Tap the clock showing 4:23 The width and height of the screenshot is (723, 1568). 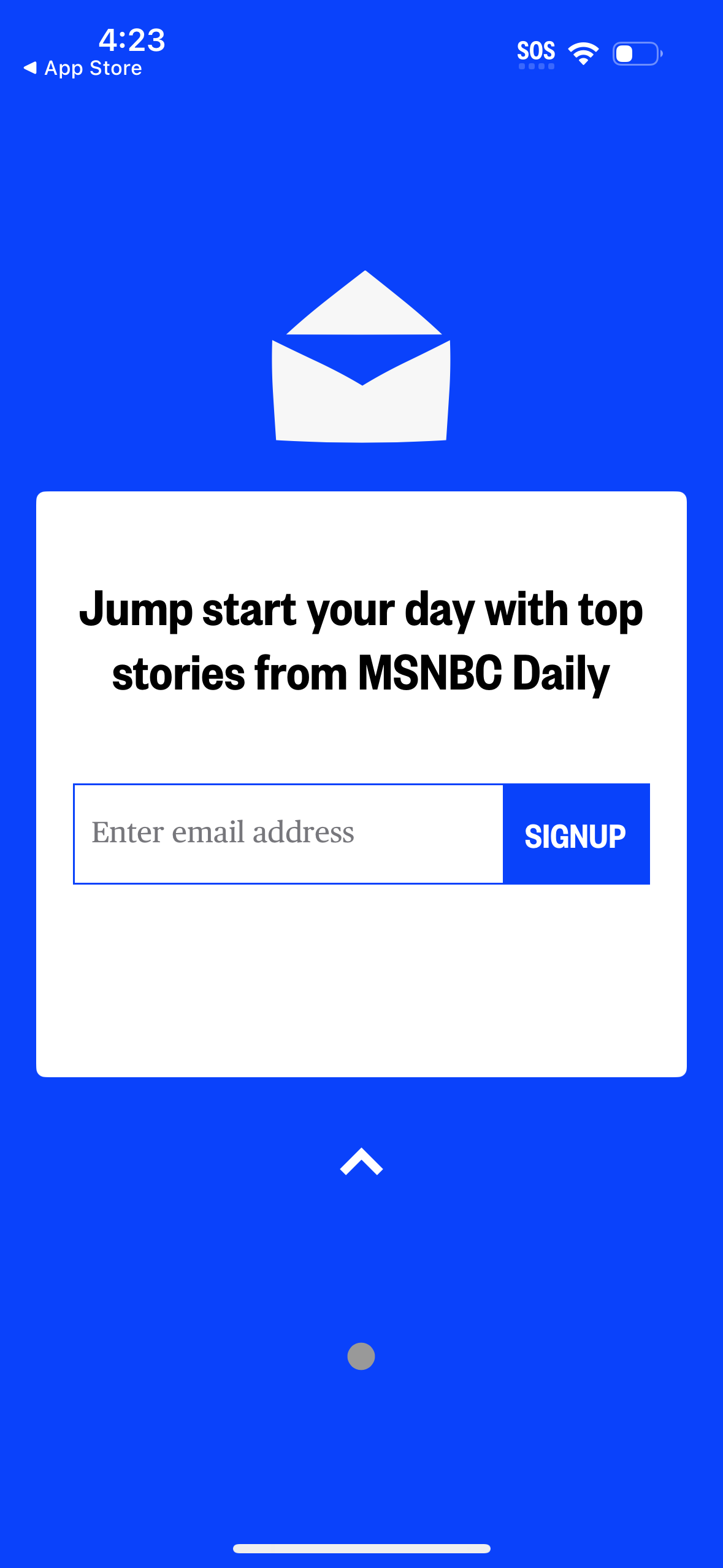(132, 40)
